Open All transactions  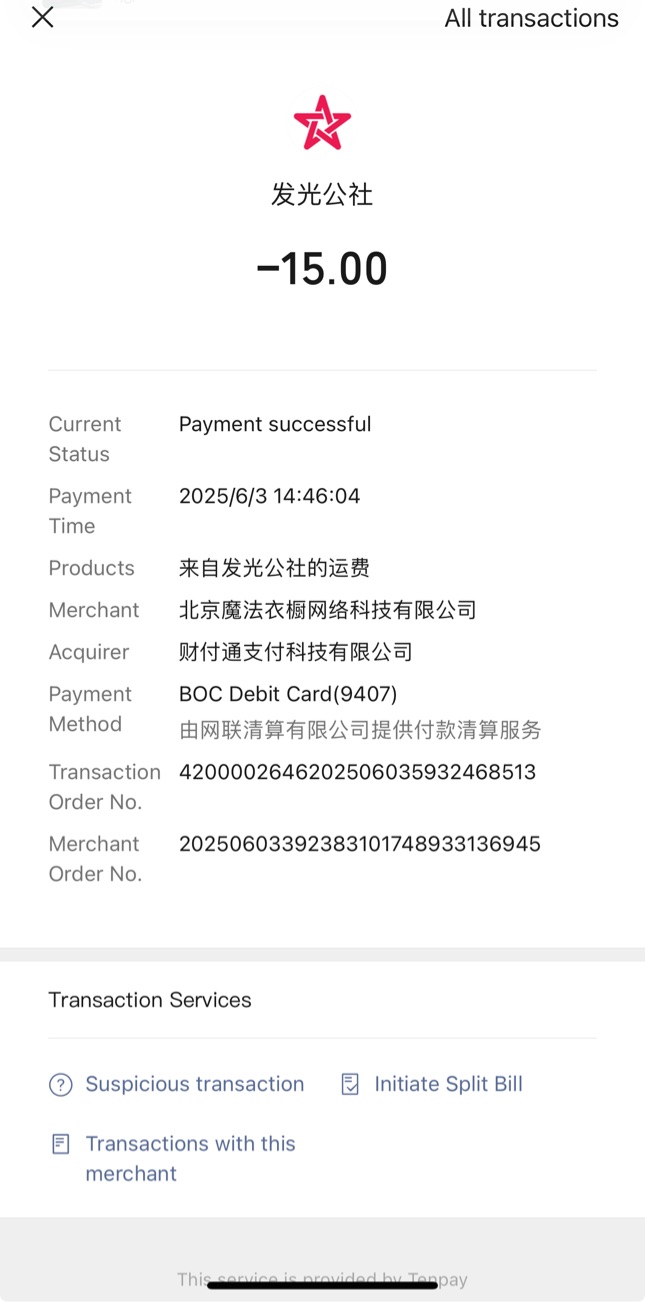[531, 18]
